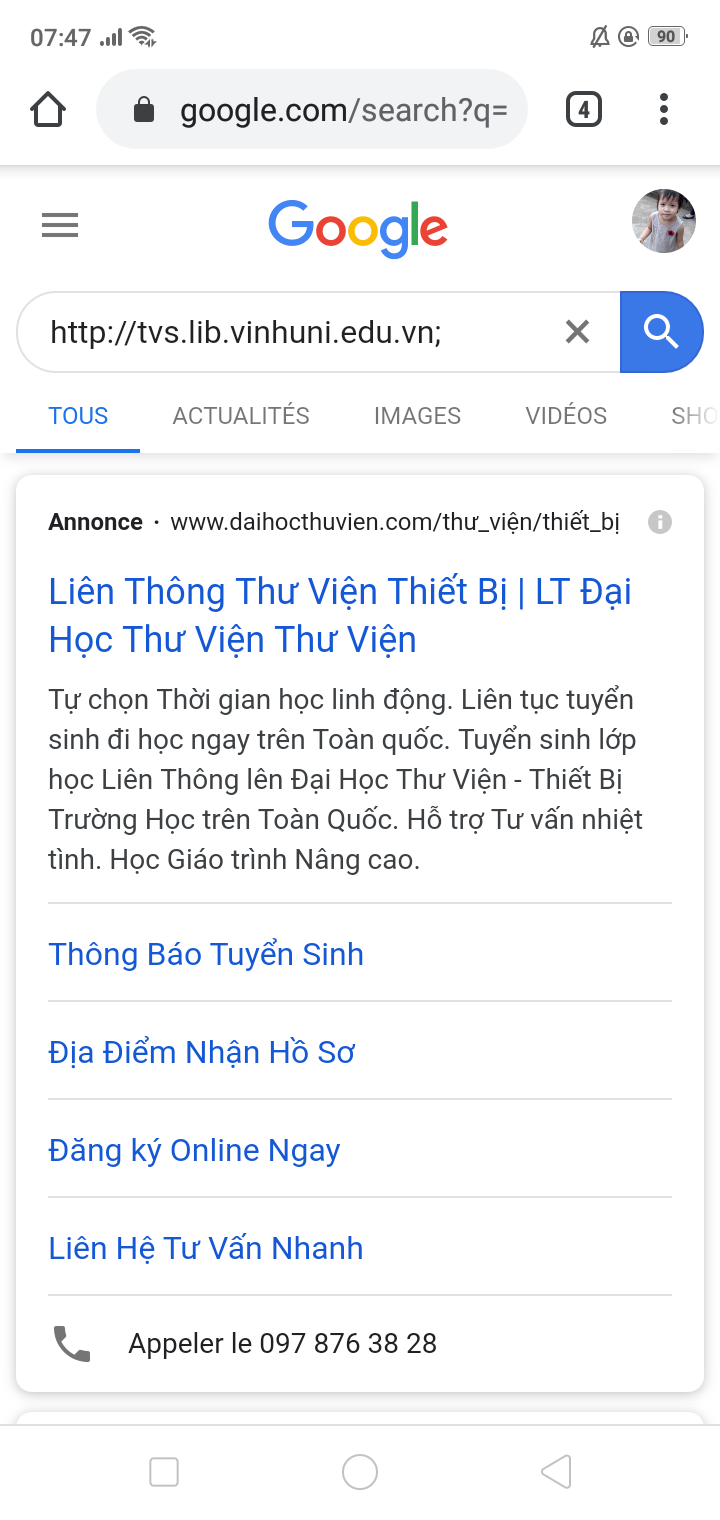Screen dimensions: 720x1520
Task: Switch to the VIDÉOS tab
Action: point(566,416)
